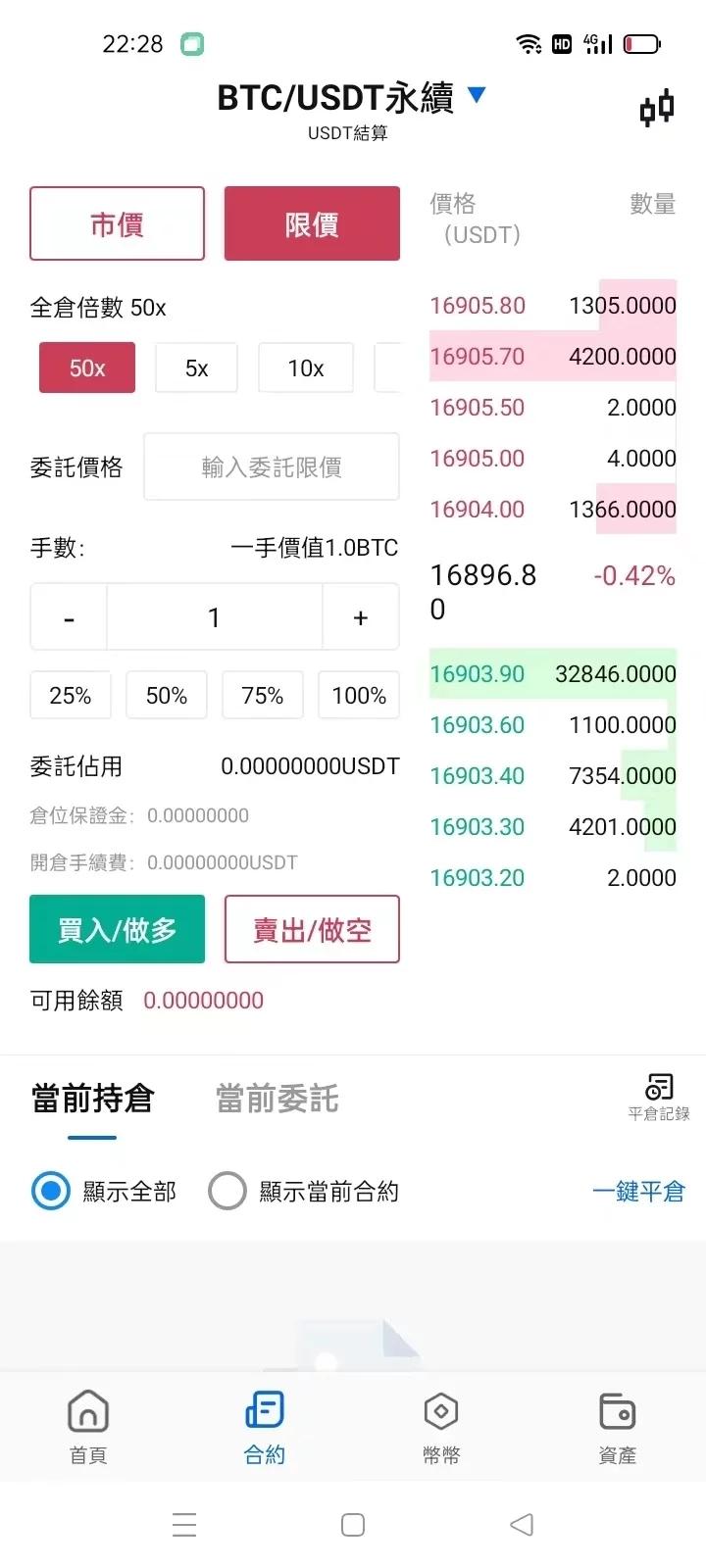
Task: Open 平倉記錄 close-position records
Action: pyautogui.click(x=659, y=1097)
